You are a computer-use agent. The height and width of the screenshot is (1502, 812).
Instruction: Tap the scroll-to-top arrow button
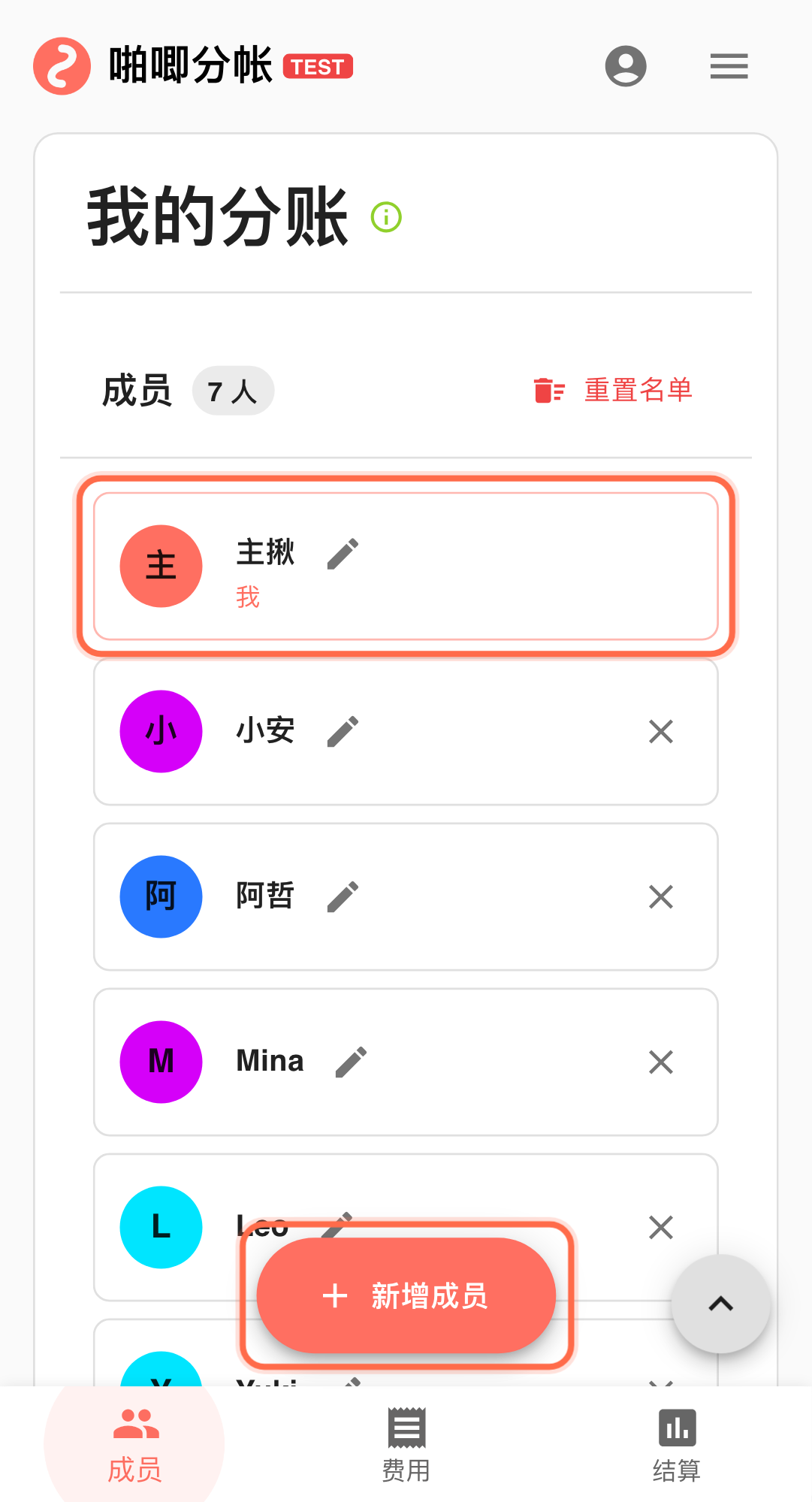pos(720,1304)
